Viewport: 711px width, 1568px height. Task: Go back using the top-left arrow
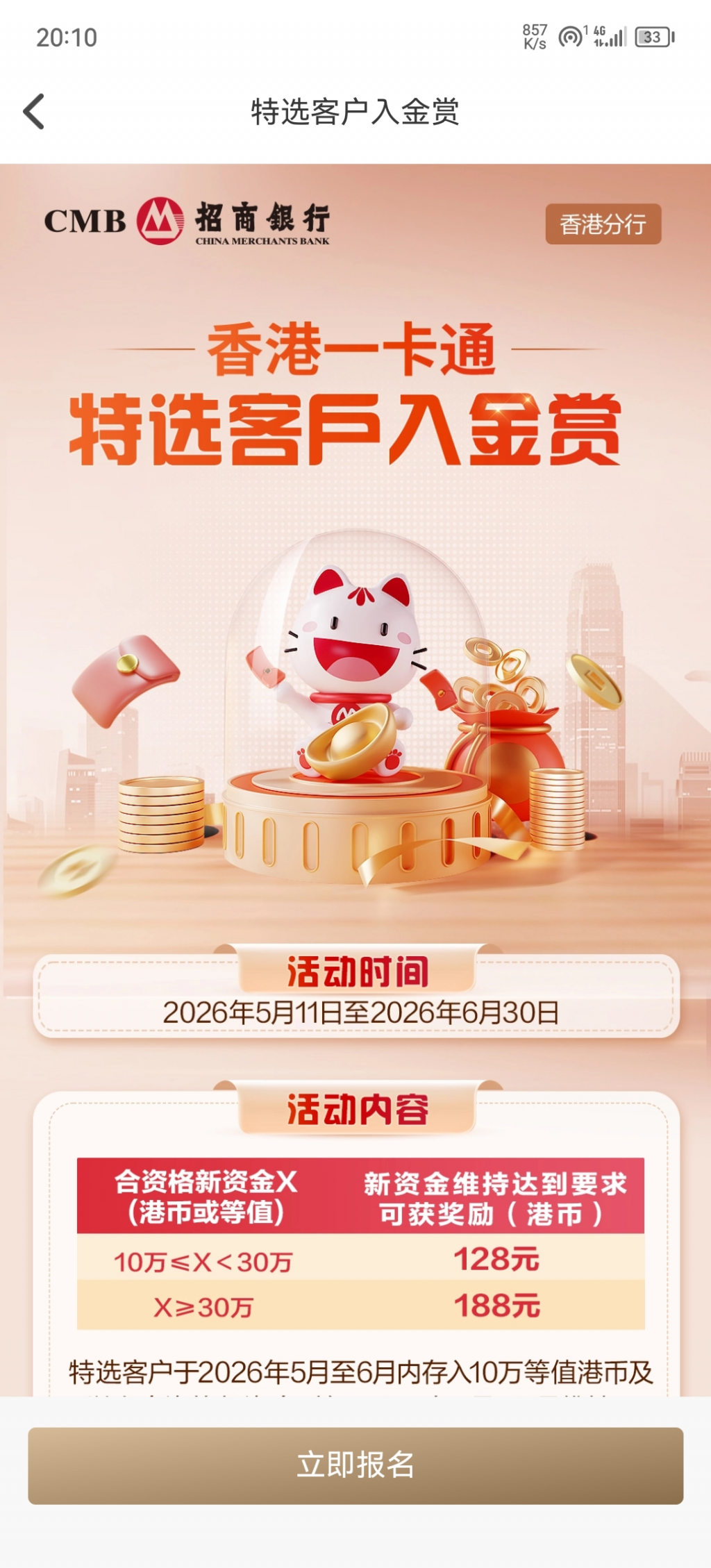[34, 112]
